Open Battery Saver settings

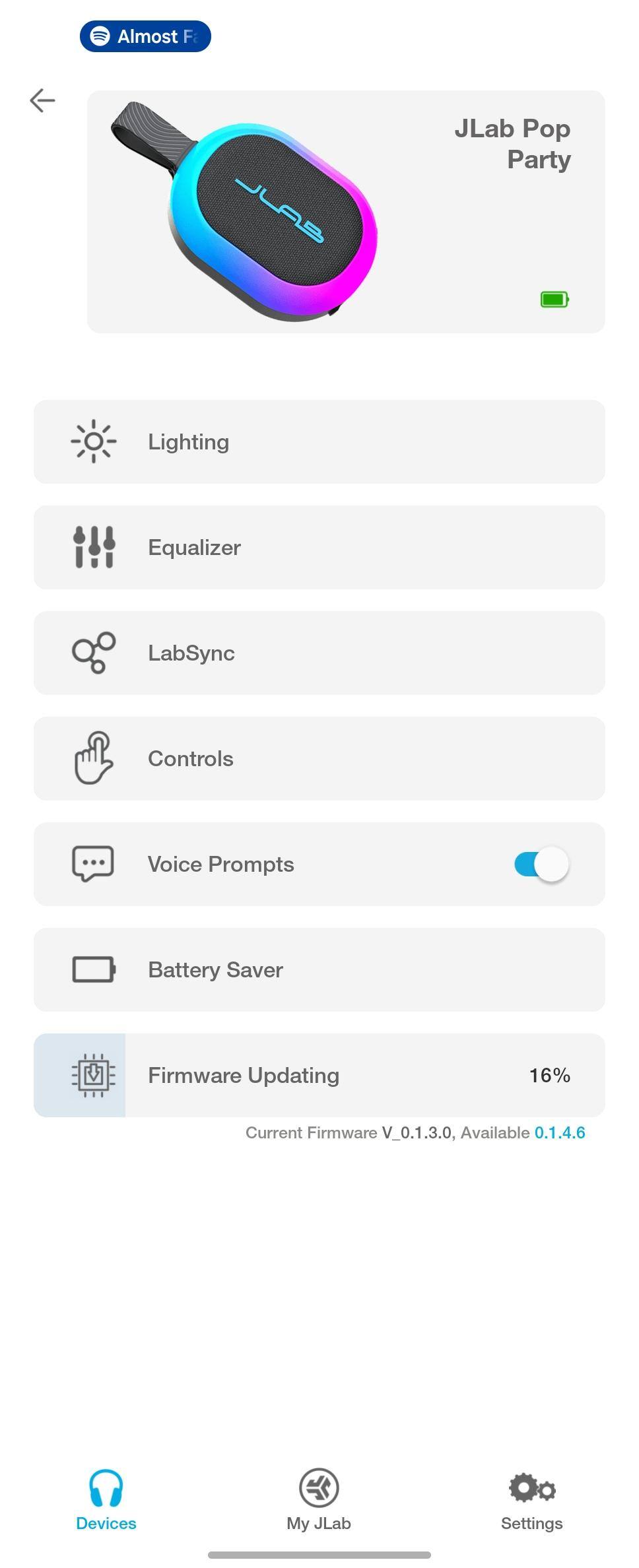tap(319, 969)
